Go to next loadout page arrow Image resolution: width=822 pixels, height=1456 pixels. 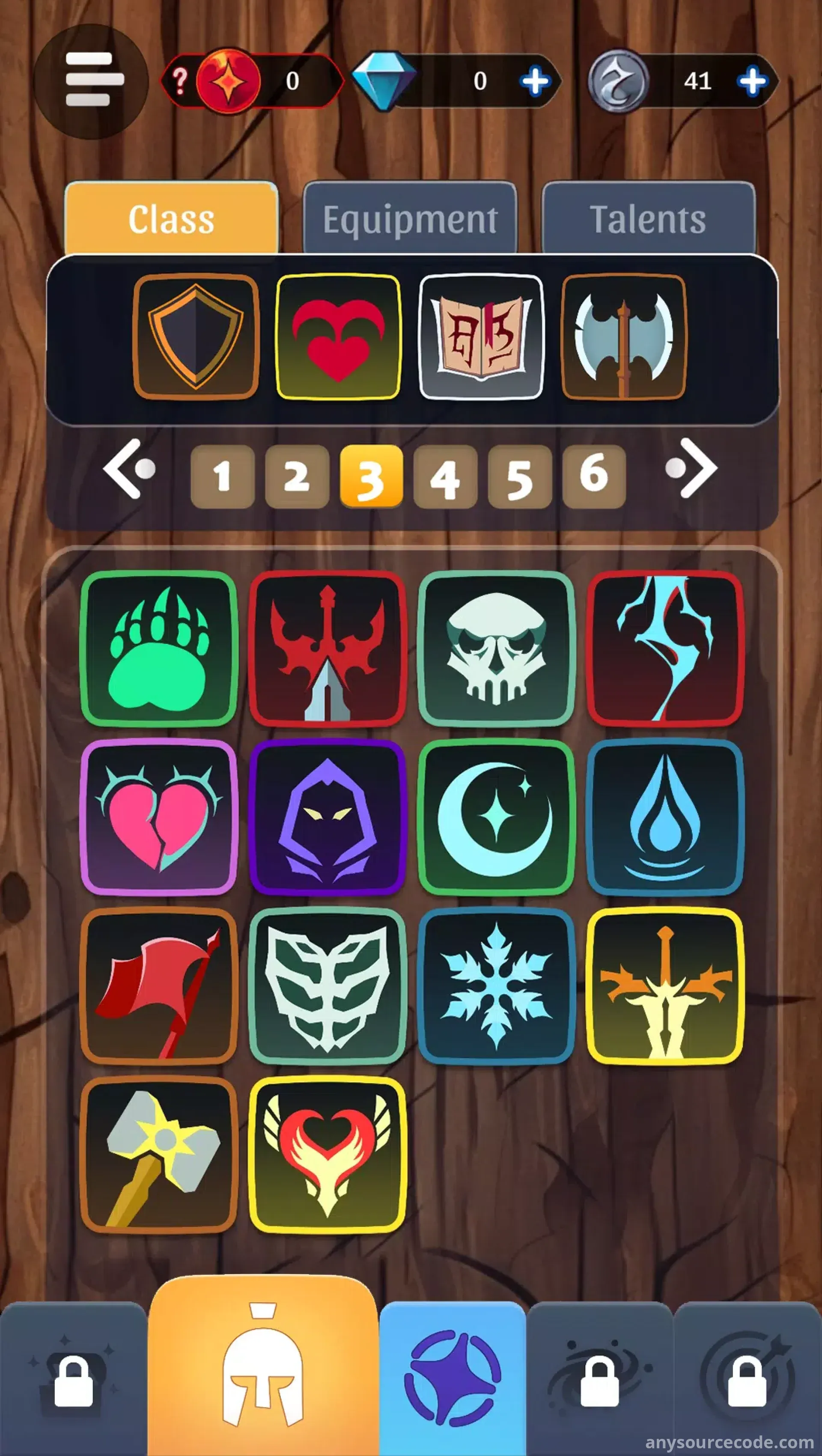pyautogui.click(x=692, y=468)
